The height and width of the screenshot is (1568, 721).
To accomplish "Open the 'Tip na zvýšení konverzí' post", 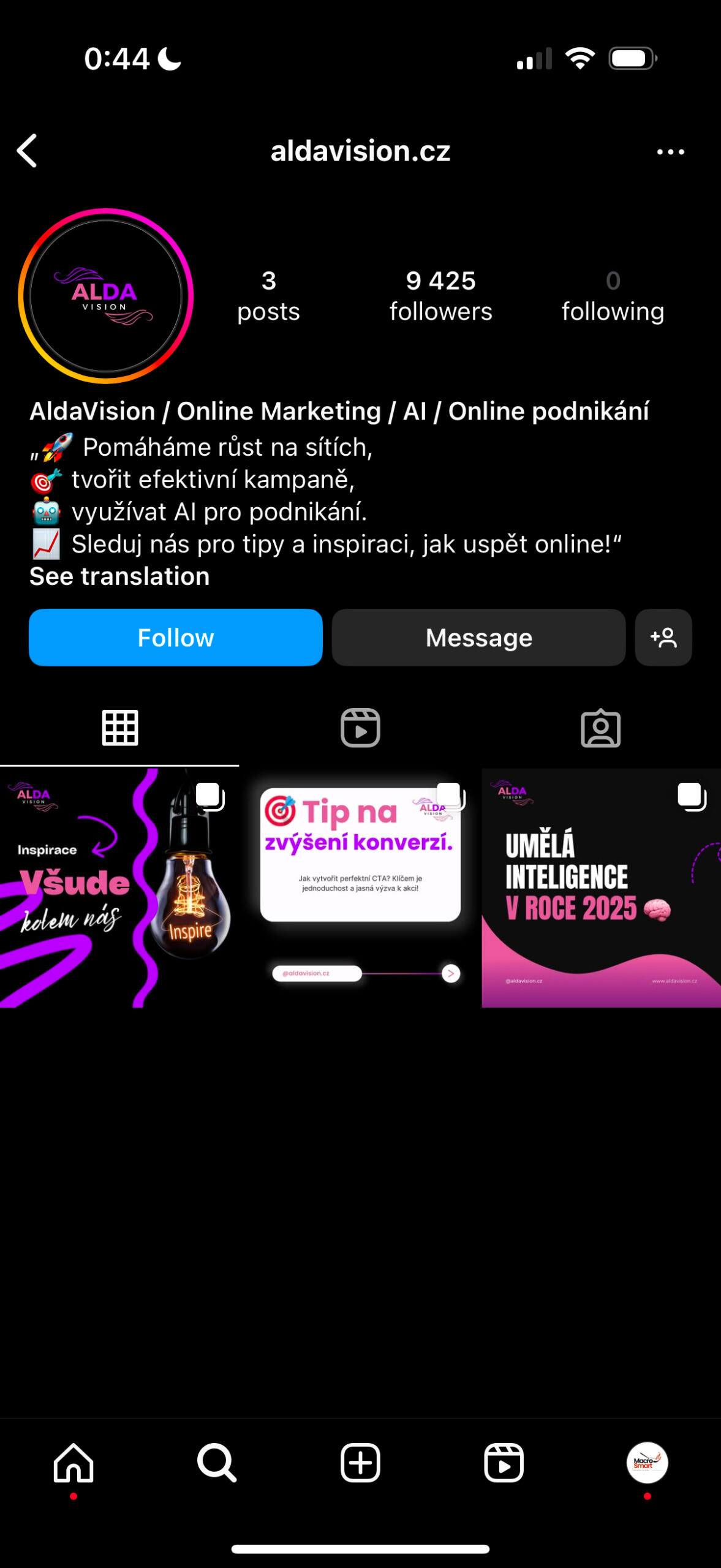I will click(x=360, y=888).
